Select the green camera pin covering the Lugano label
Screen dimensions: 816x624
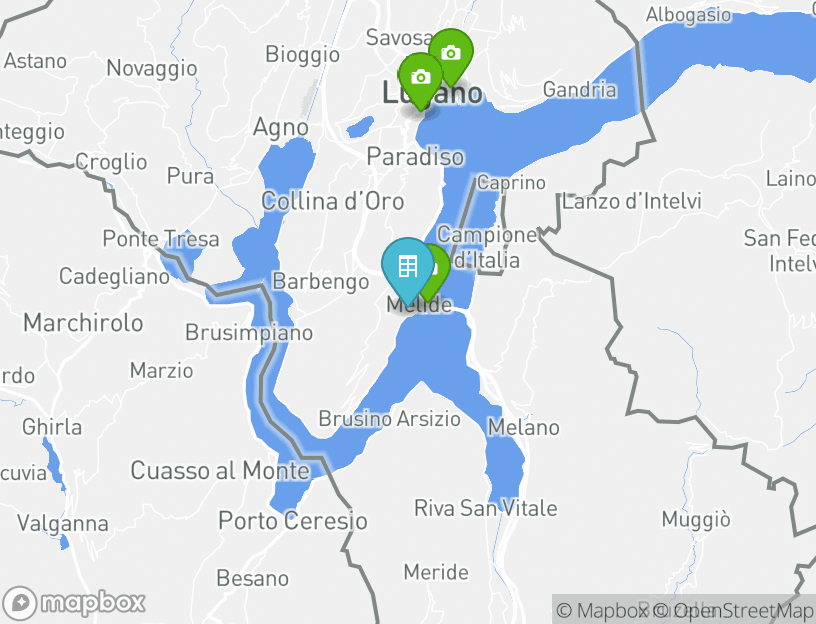click(420, 77)
